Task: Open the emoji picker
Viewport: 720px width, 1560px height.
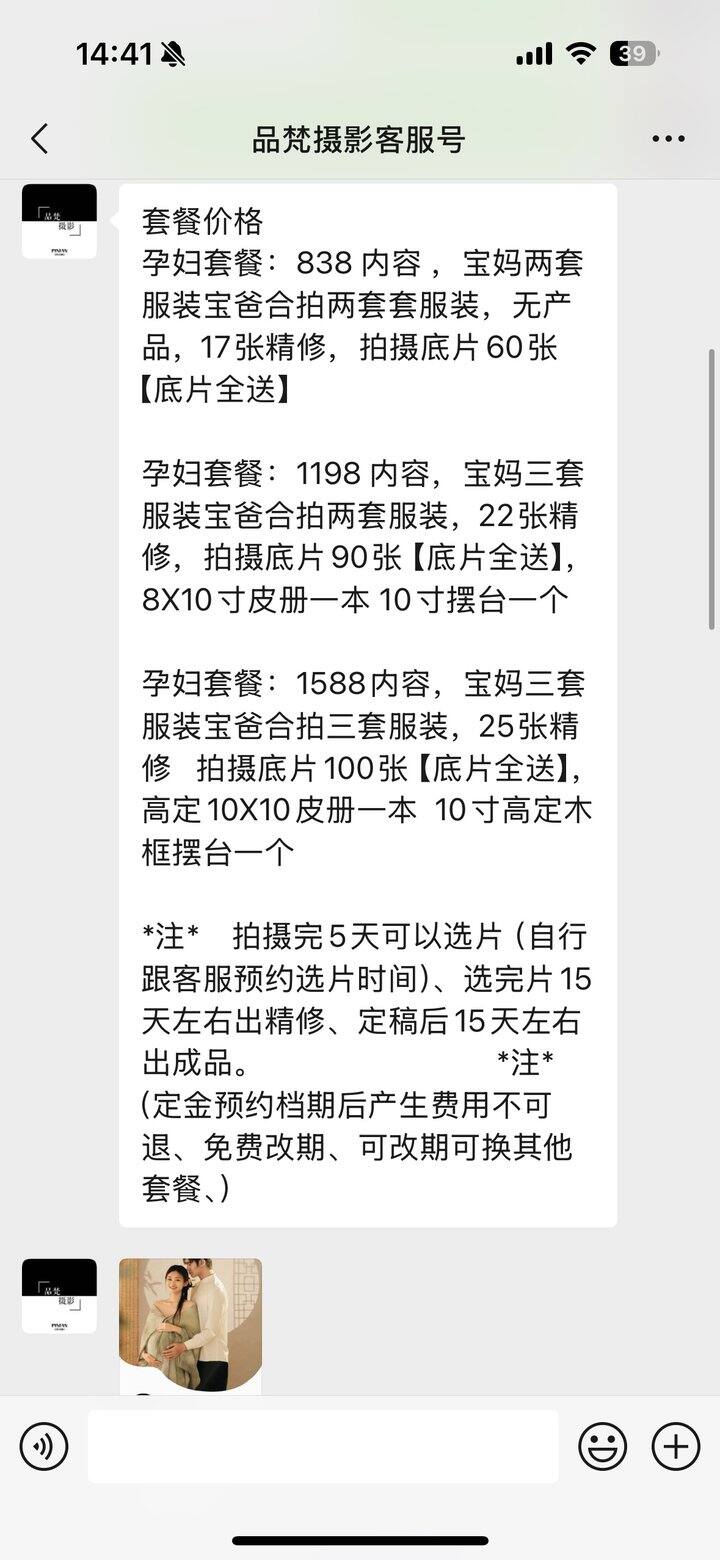Action: pyautogui.click(x=603, y=1446)
